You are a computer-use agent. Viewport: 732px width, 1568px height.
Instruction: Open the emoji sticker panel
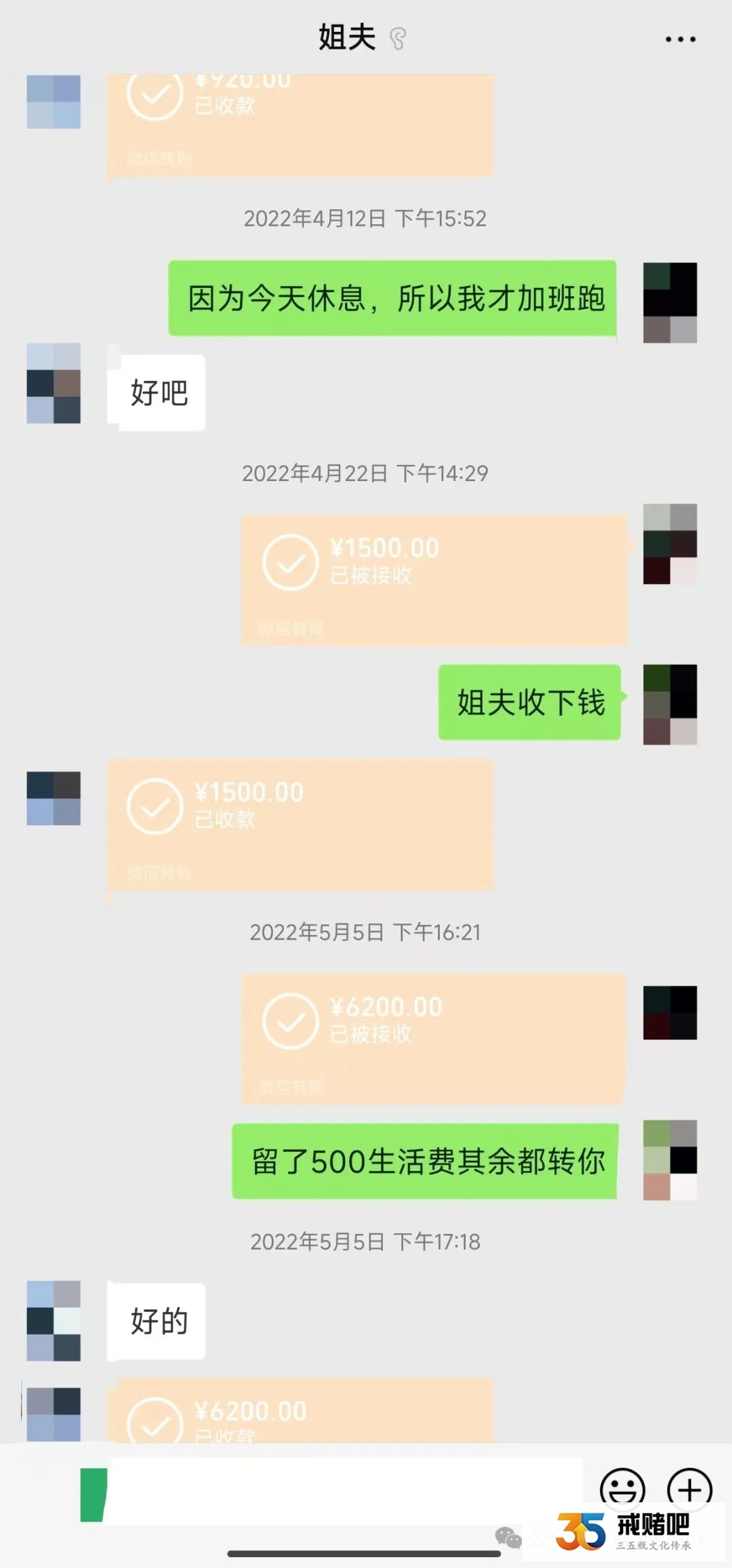622,1489
